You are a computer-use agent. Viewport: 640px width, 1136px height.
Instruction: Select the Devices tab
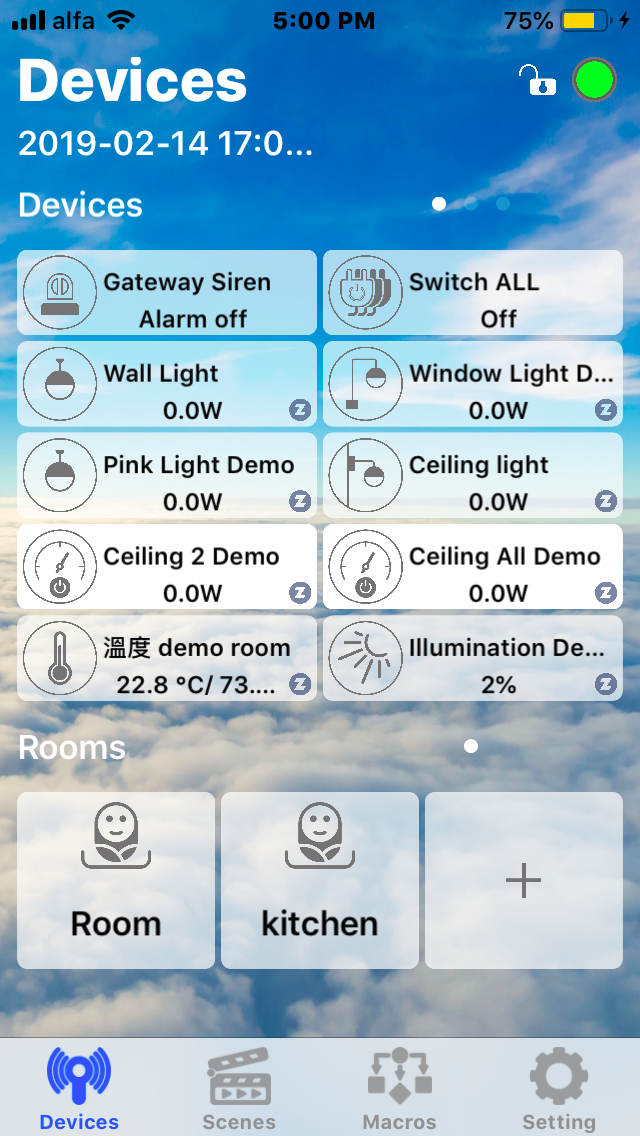coord(79,1088)
